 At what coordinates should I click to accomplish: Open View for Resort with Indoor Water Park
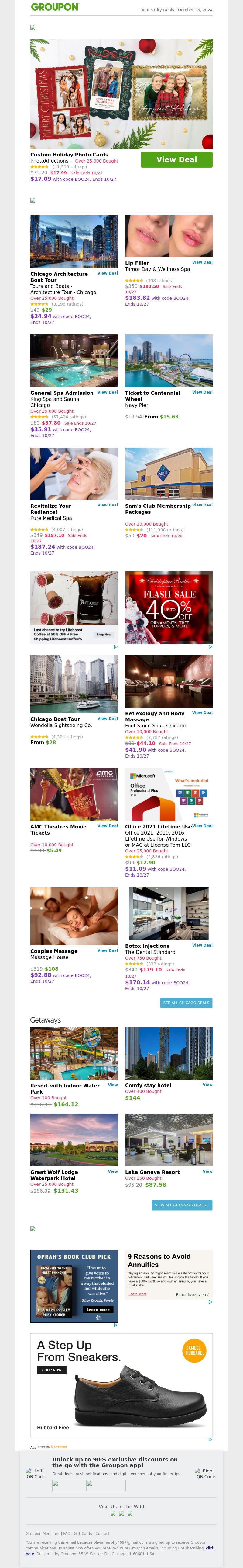pyautogui.click(x=112, y=1084)
